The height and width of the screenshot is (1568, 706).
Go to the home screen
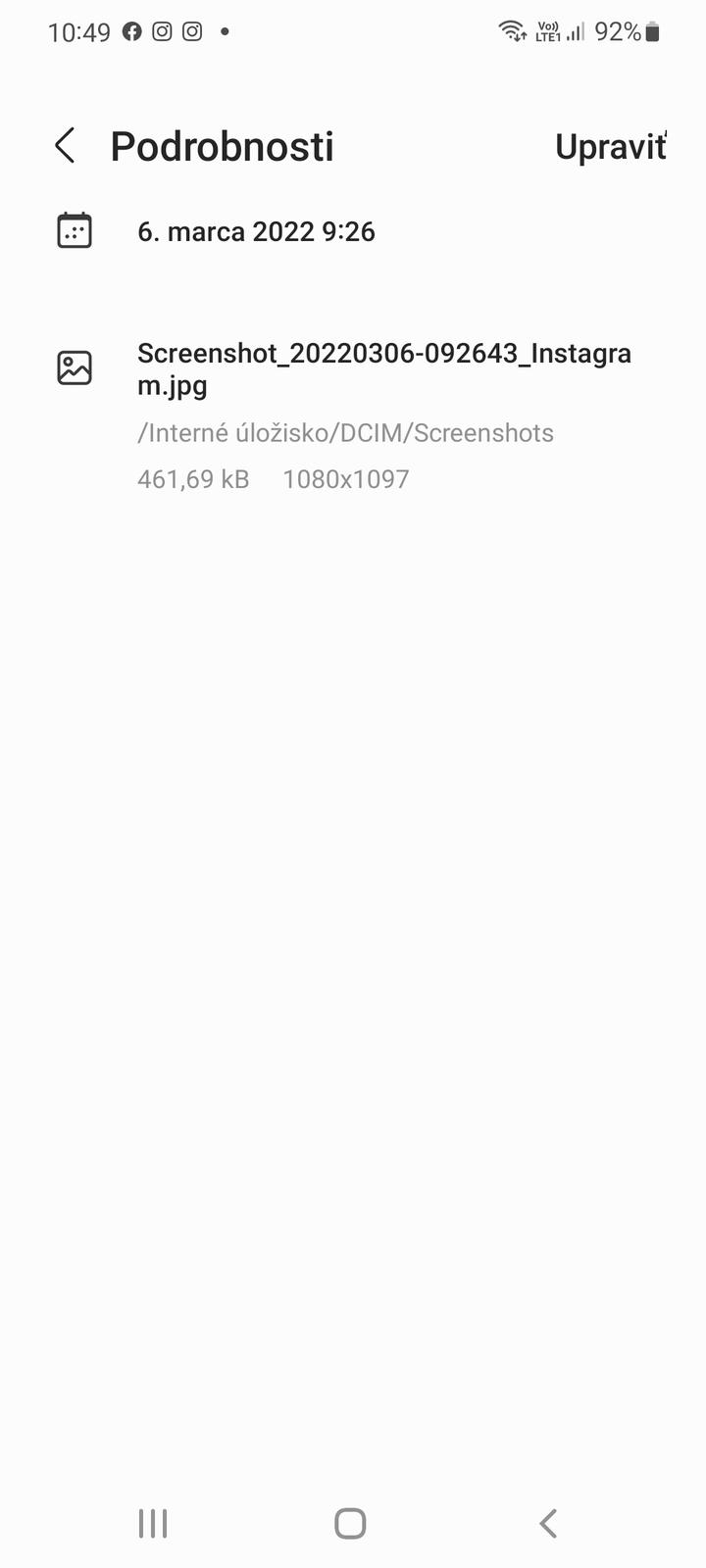350,1523
